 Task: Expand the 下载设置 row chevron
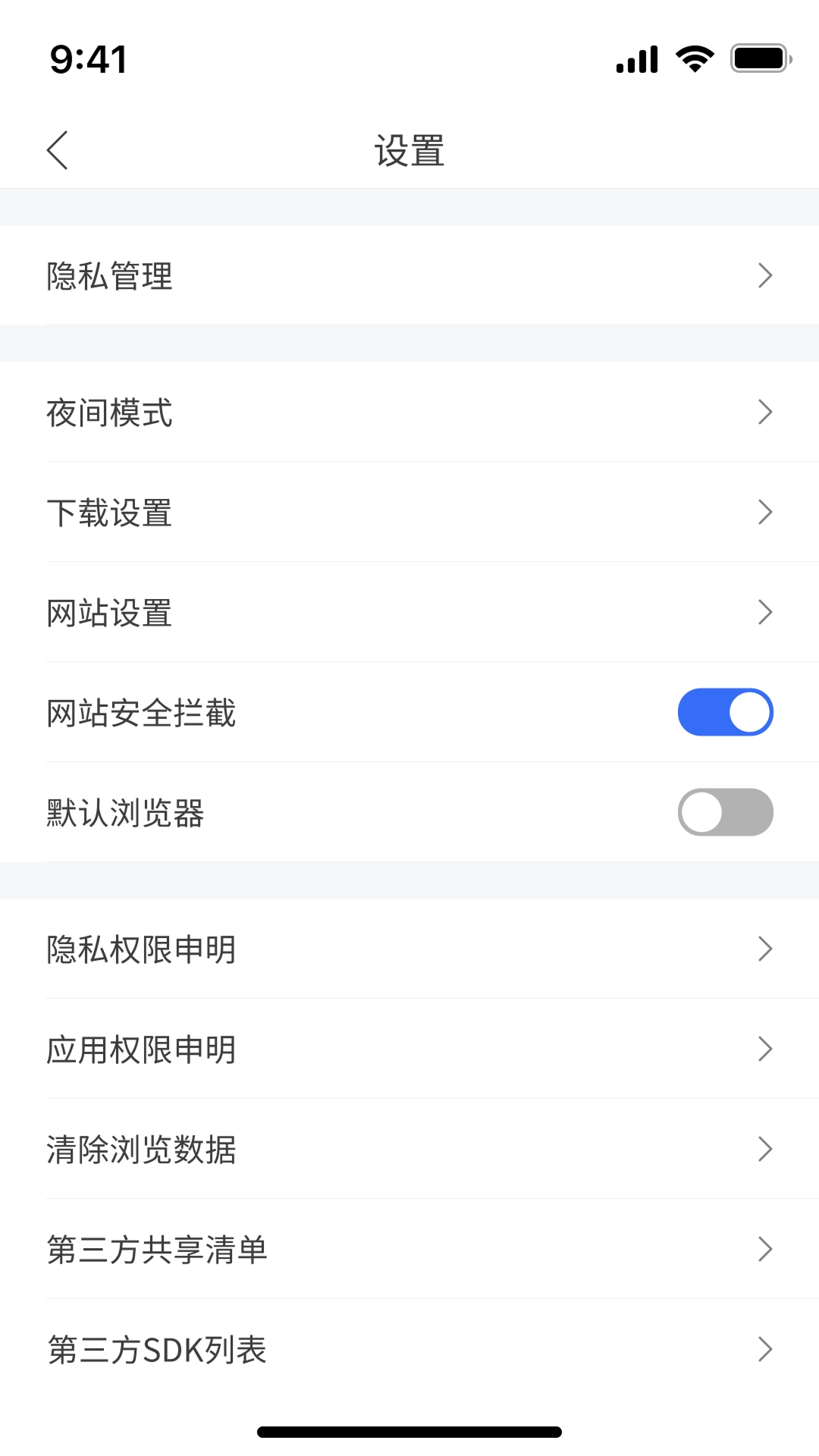(x=766, y=512)
